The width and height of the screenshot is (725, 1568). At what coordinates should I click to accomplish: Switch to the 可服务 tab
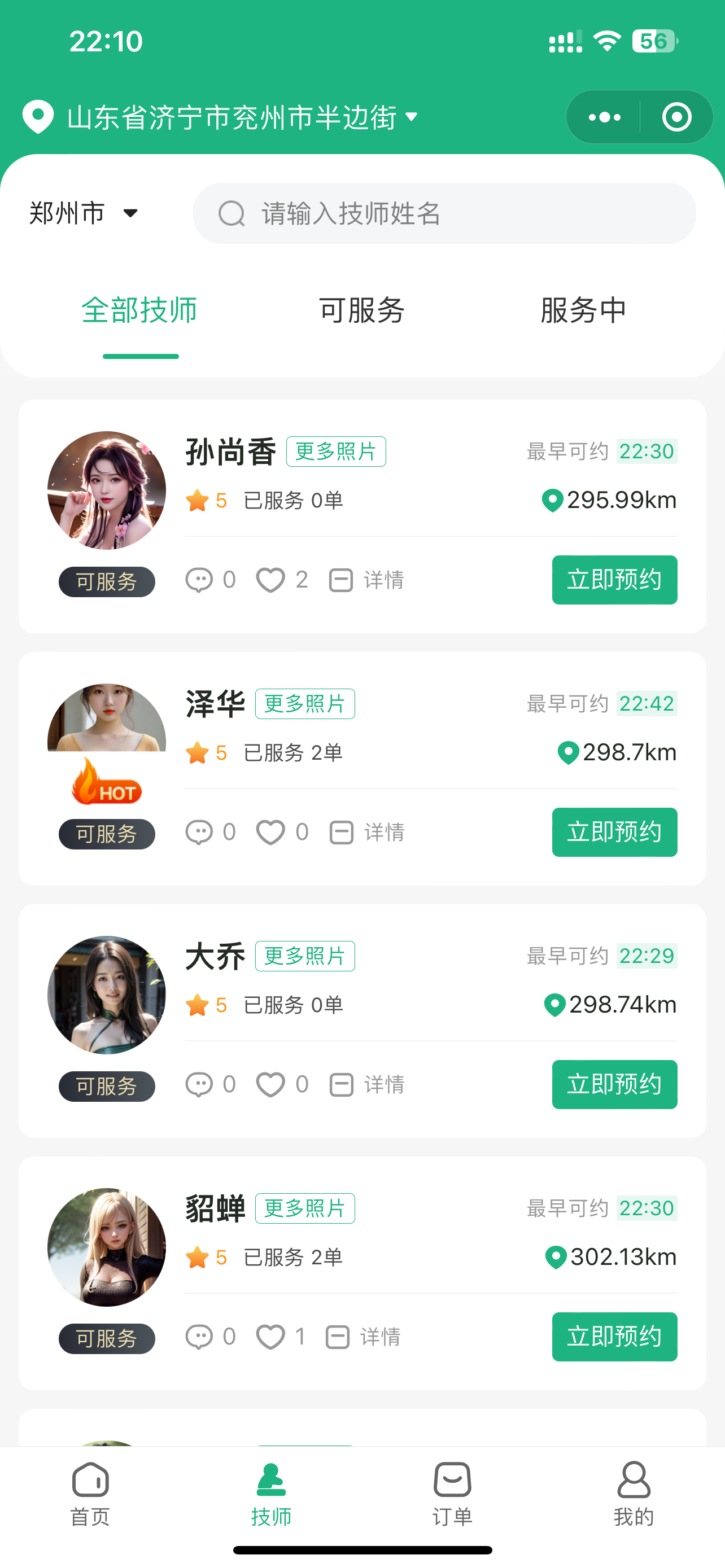click(x=361, y=310)
